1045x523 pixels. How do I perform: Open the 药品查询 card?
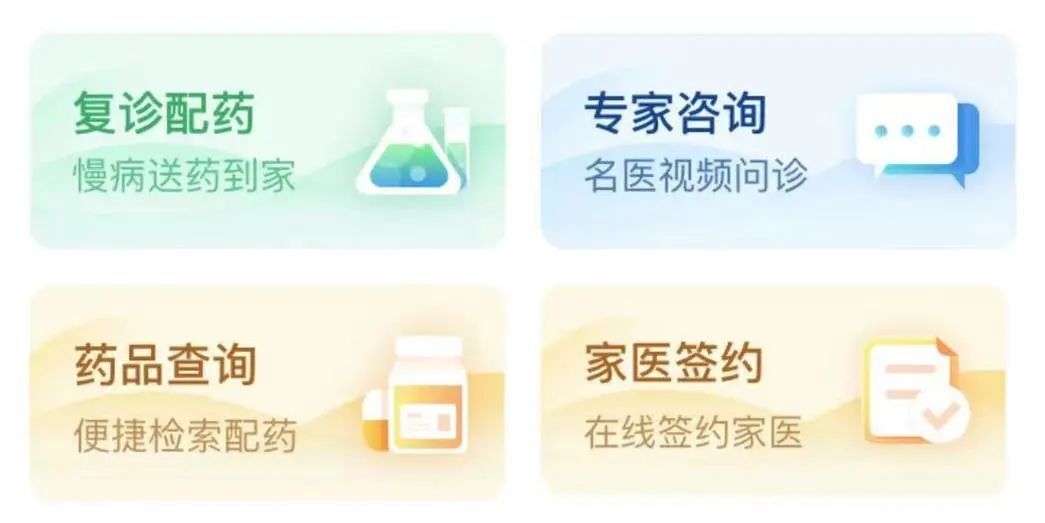coord(267,393)
